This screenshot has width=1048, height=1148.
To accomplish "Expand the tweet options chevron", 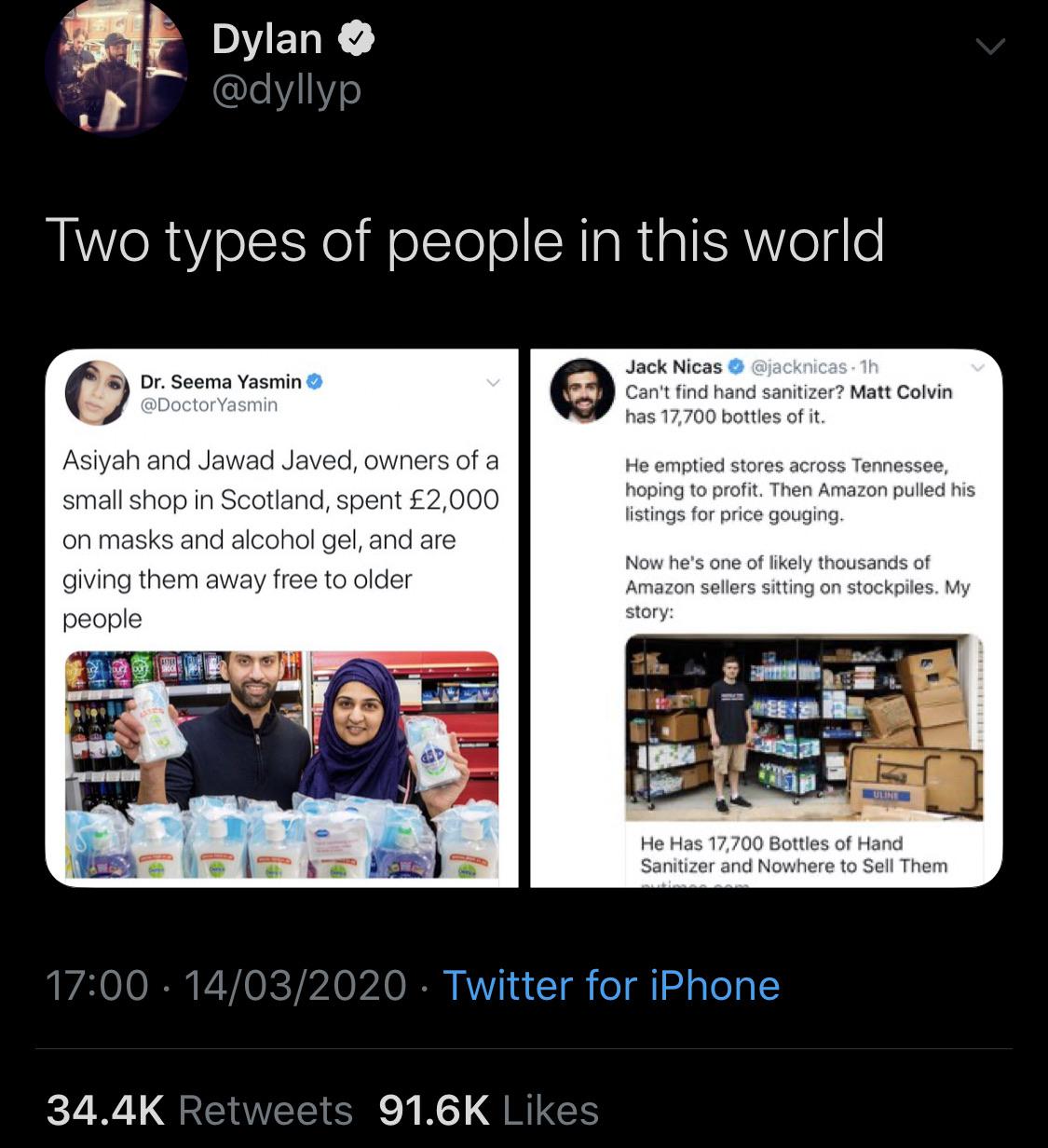I will coord(990,46).
